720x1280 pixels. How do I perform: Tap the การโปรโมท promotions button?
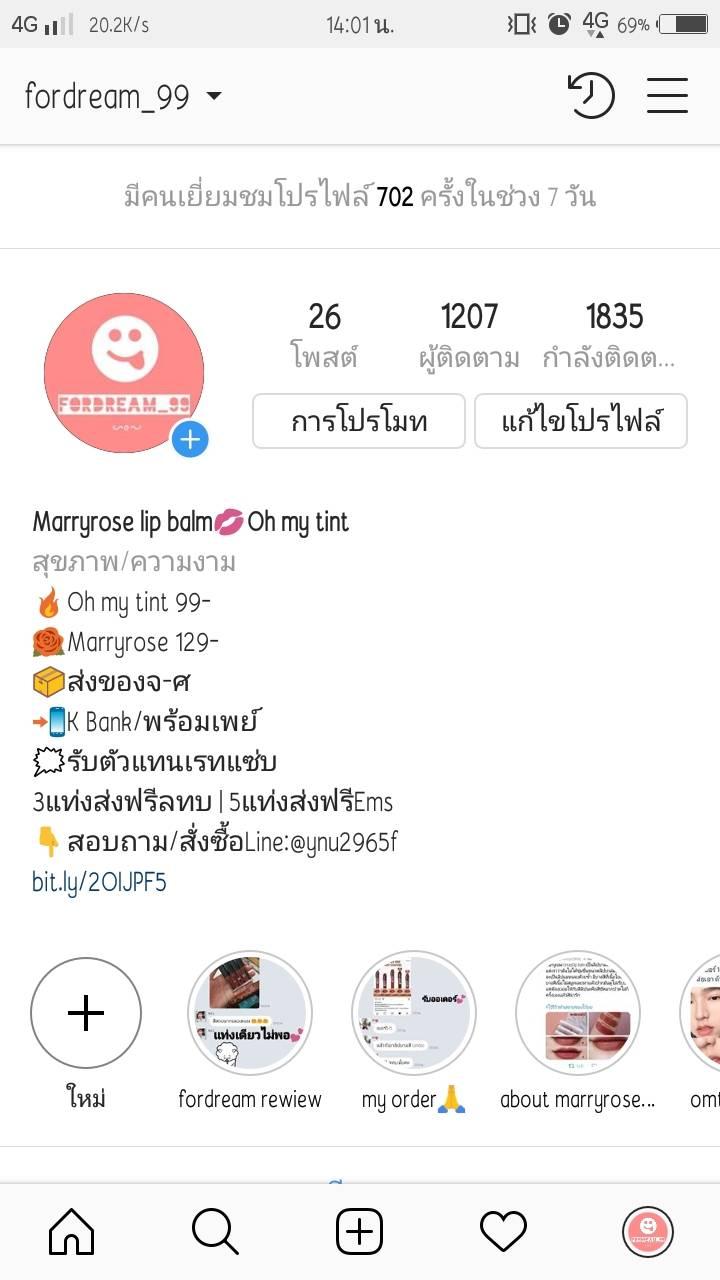(x=359, y=421)
